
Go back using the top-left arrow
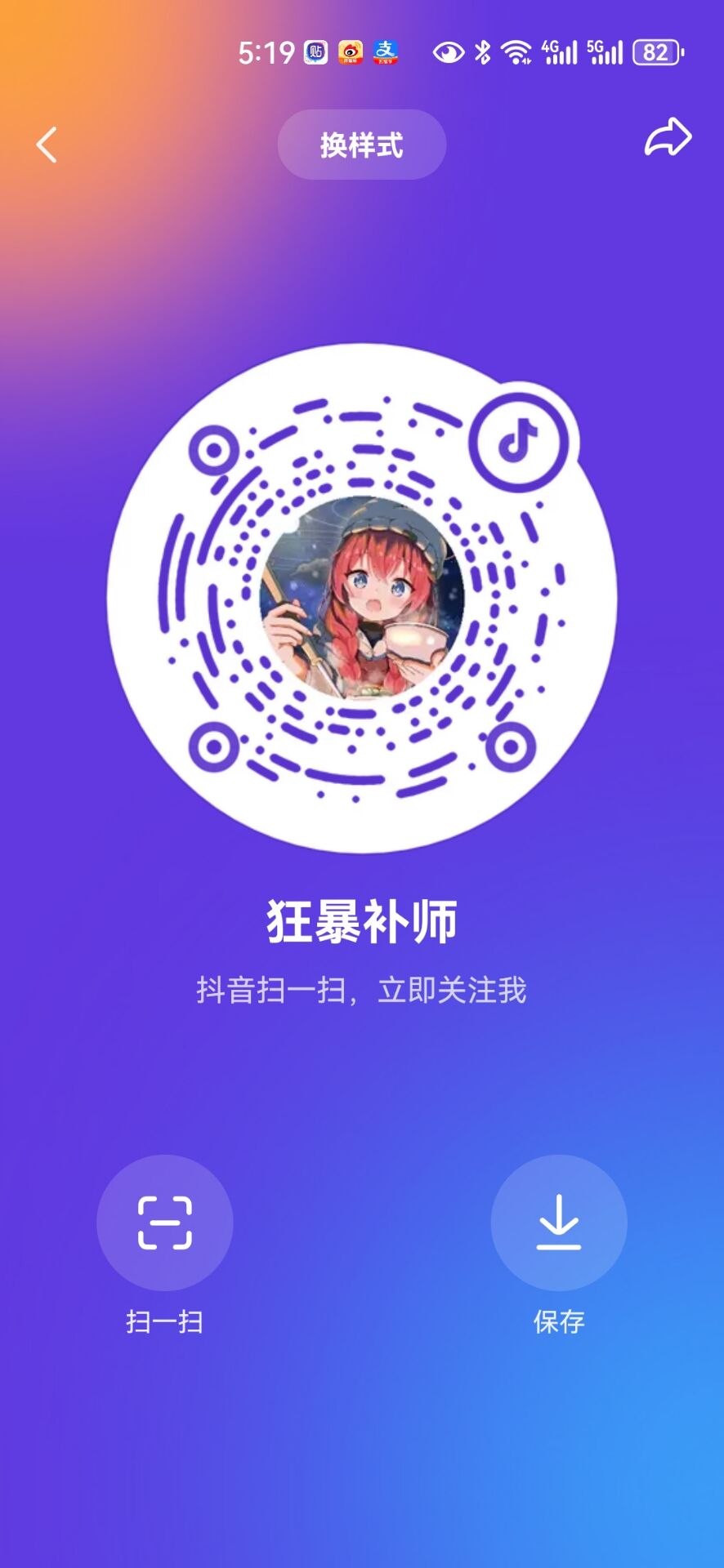click(47, 145)
